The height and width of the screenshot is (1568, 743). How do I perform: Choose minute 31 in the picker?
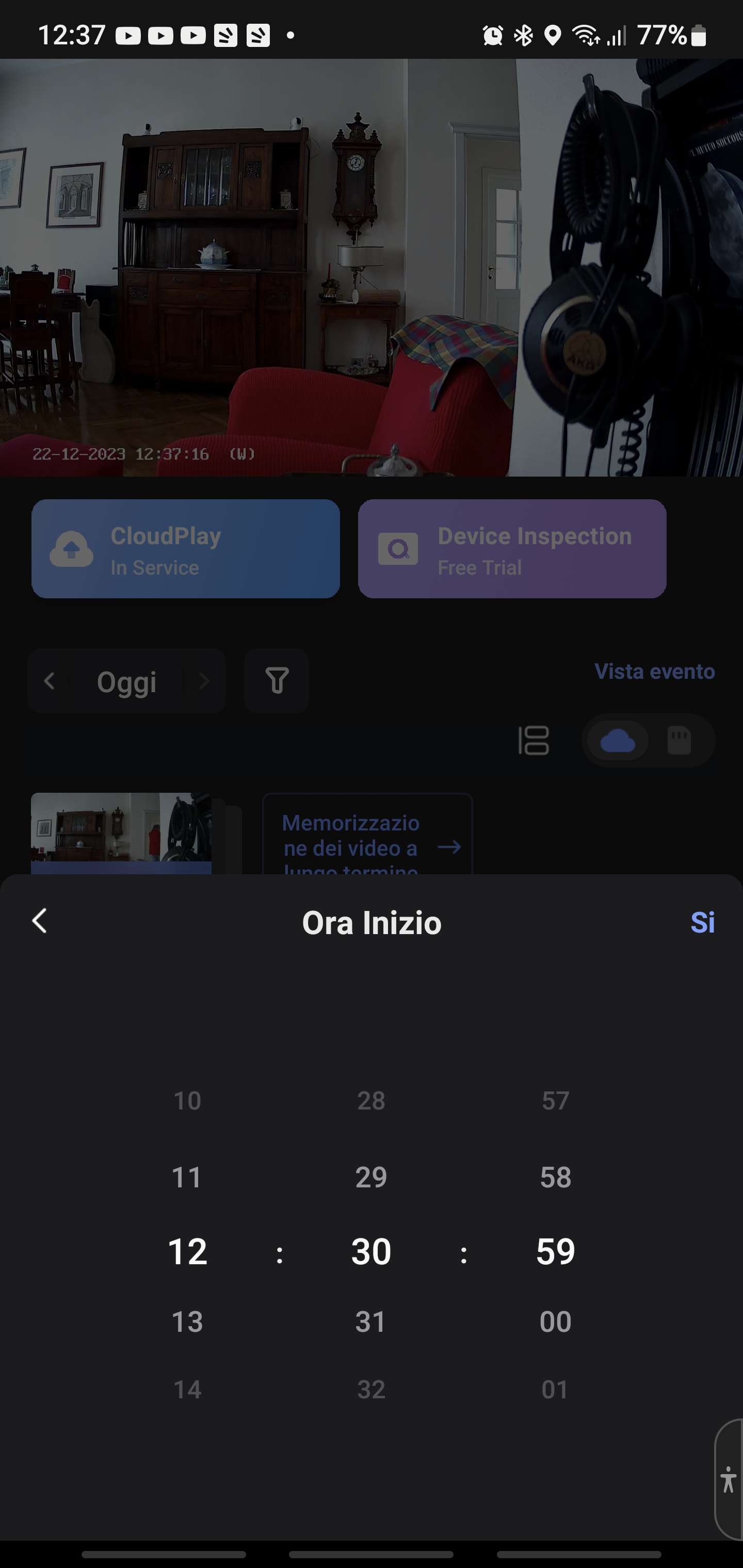pyautogui.click(x=371, y=1321)
